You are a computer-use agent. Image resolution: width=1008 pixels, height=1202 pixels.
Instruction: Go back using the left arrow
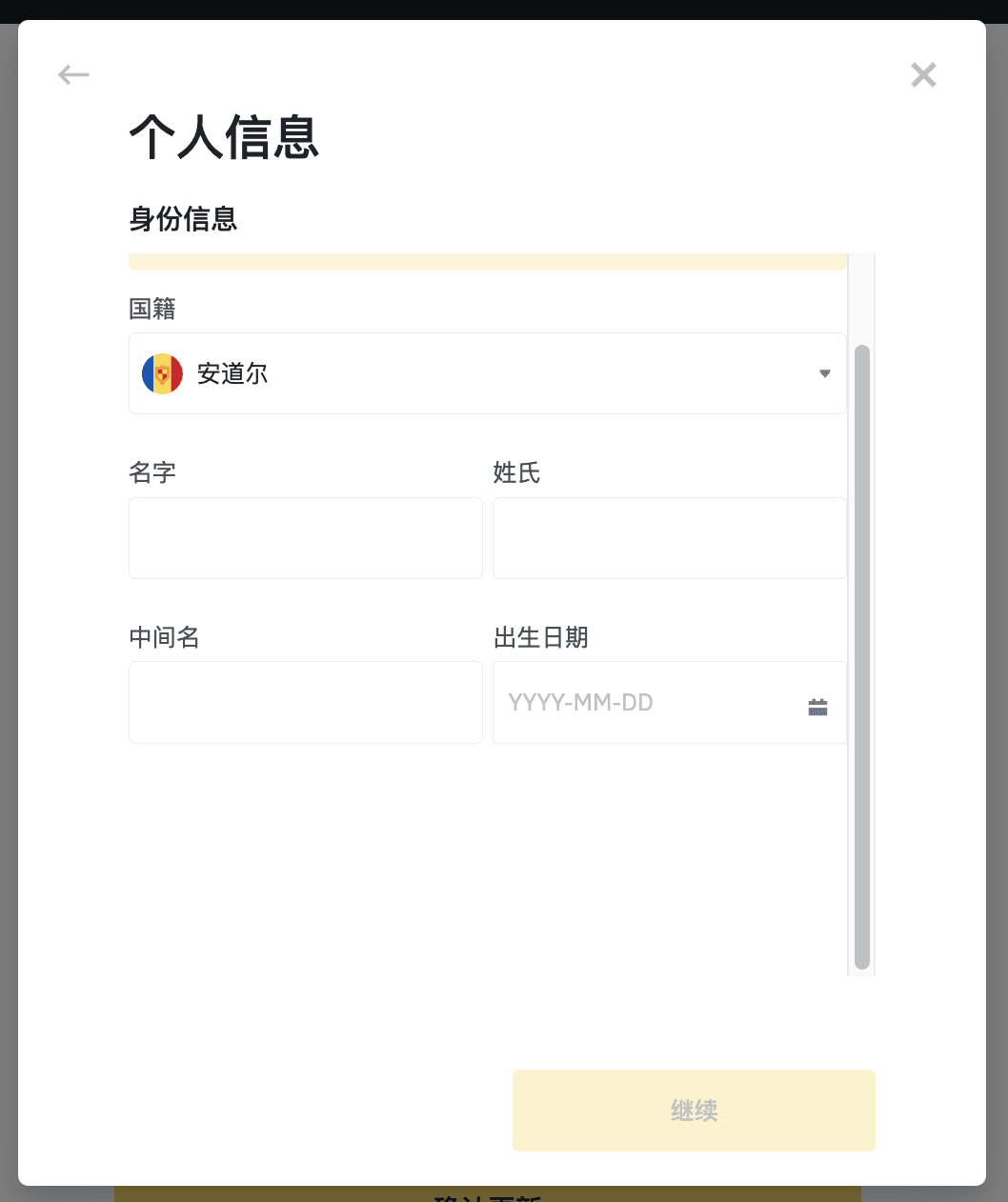tap(73, 74)
